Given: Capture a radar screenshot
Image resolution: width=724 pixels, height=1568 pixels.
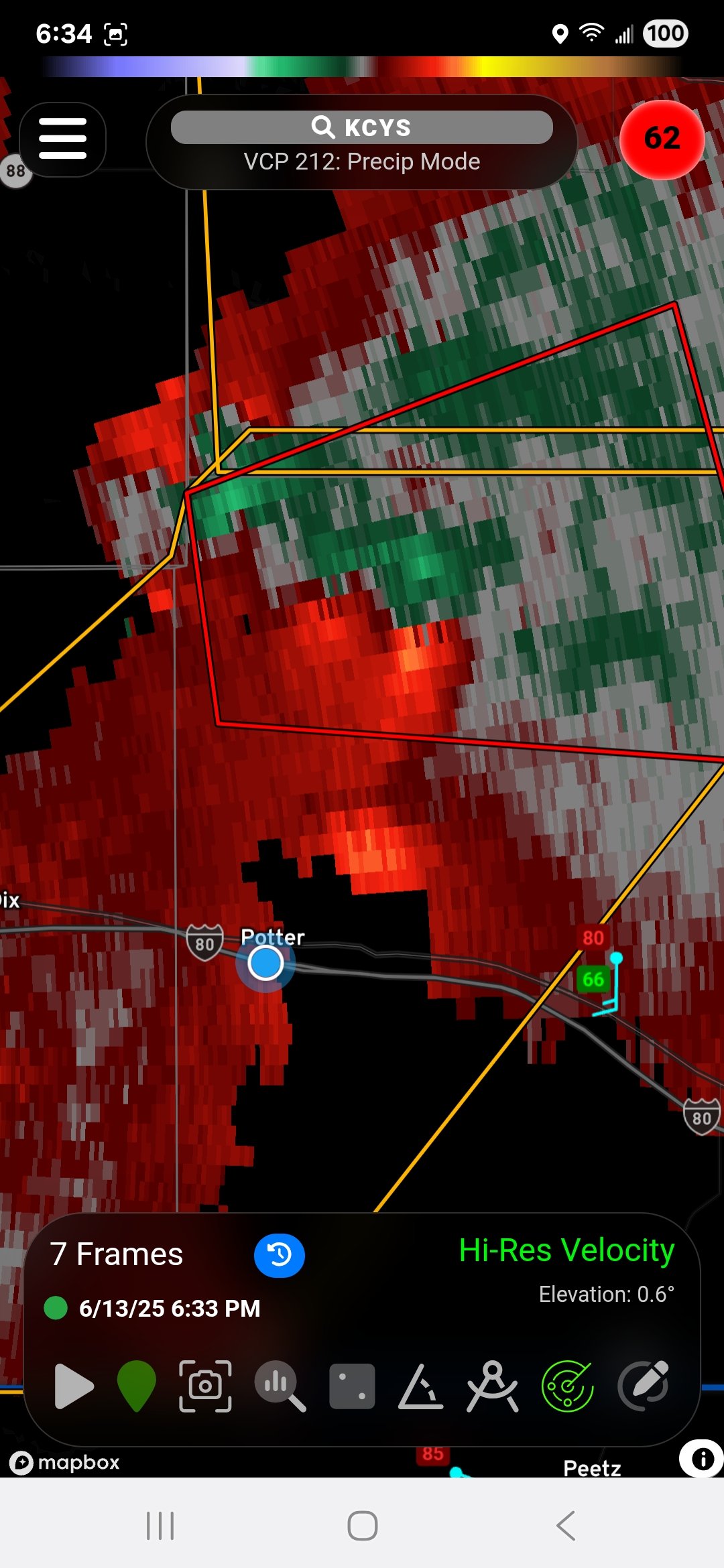Looking at the screenshot, I should tap(205, 1386).
